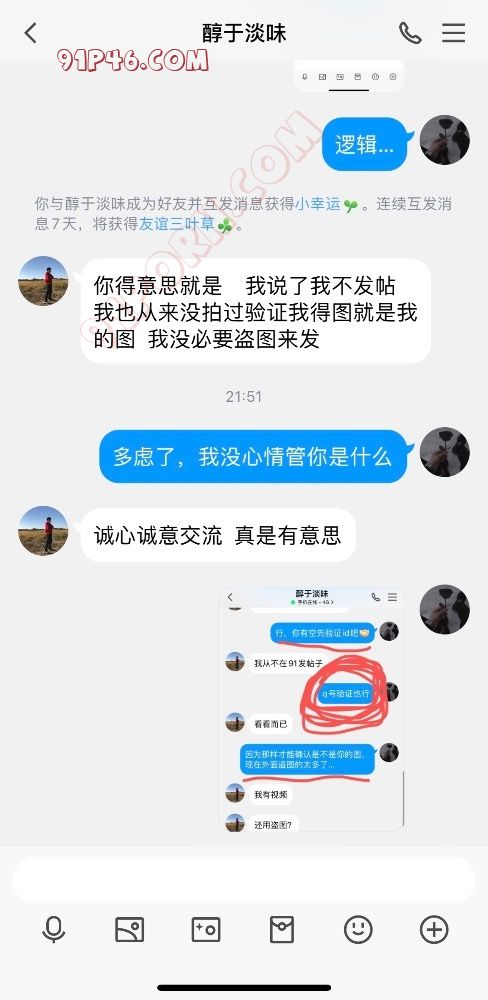
Task: Open the shared chat screenshot image
Action: tap(311, 709)
